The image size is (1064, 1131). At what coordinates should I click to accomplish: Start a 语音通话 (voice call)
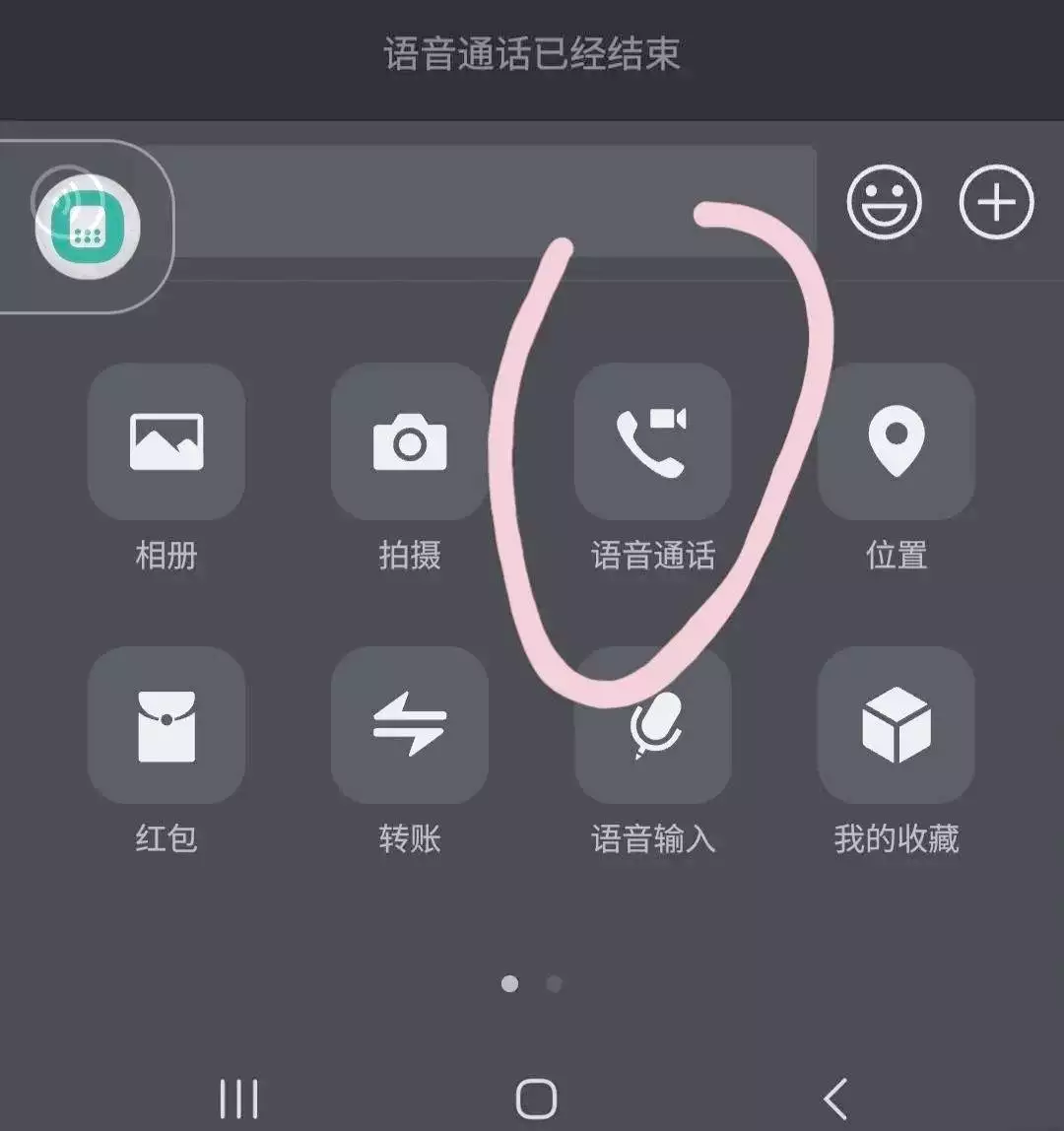(x=653, y=443)
